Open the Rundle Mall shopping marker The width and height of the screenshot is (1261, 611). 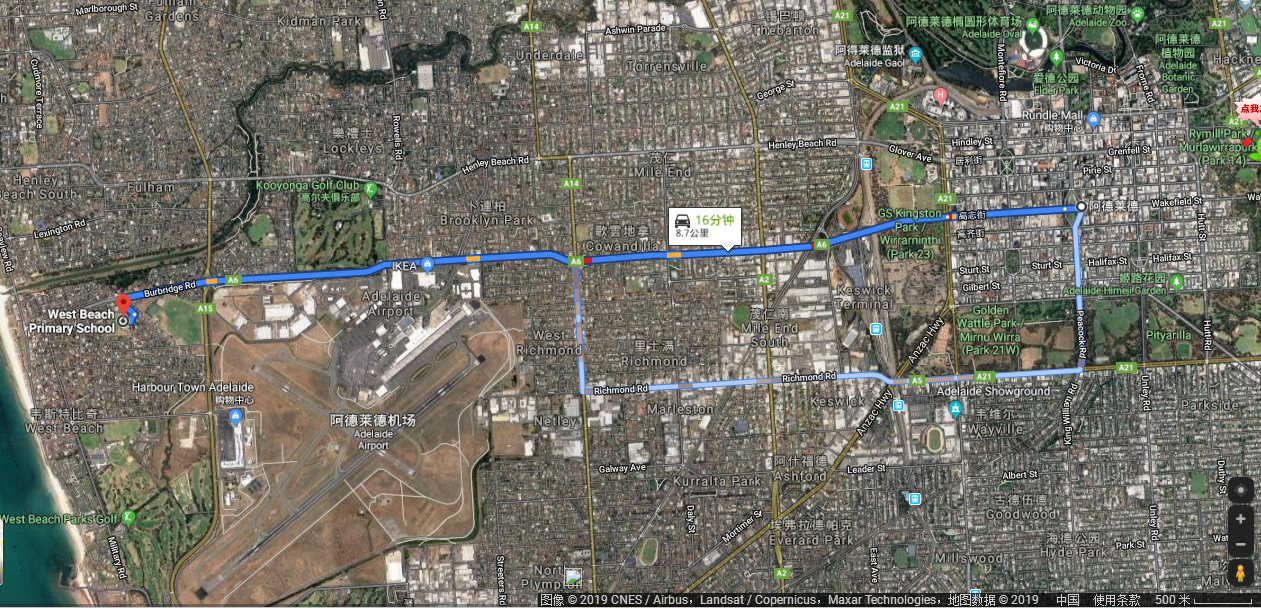click(1092, 122)
